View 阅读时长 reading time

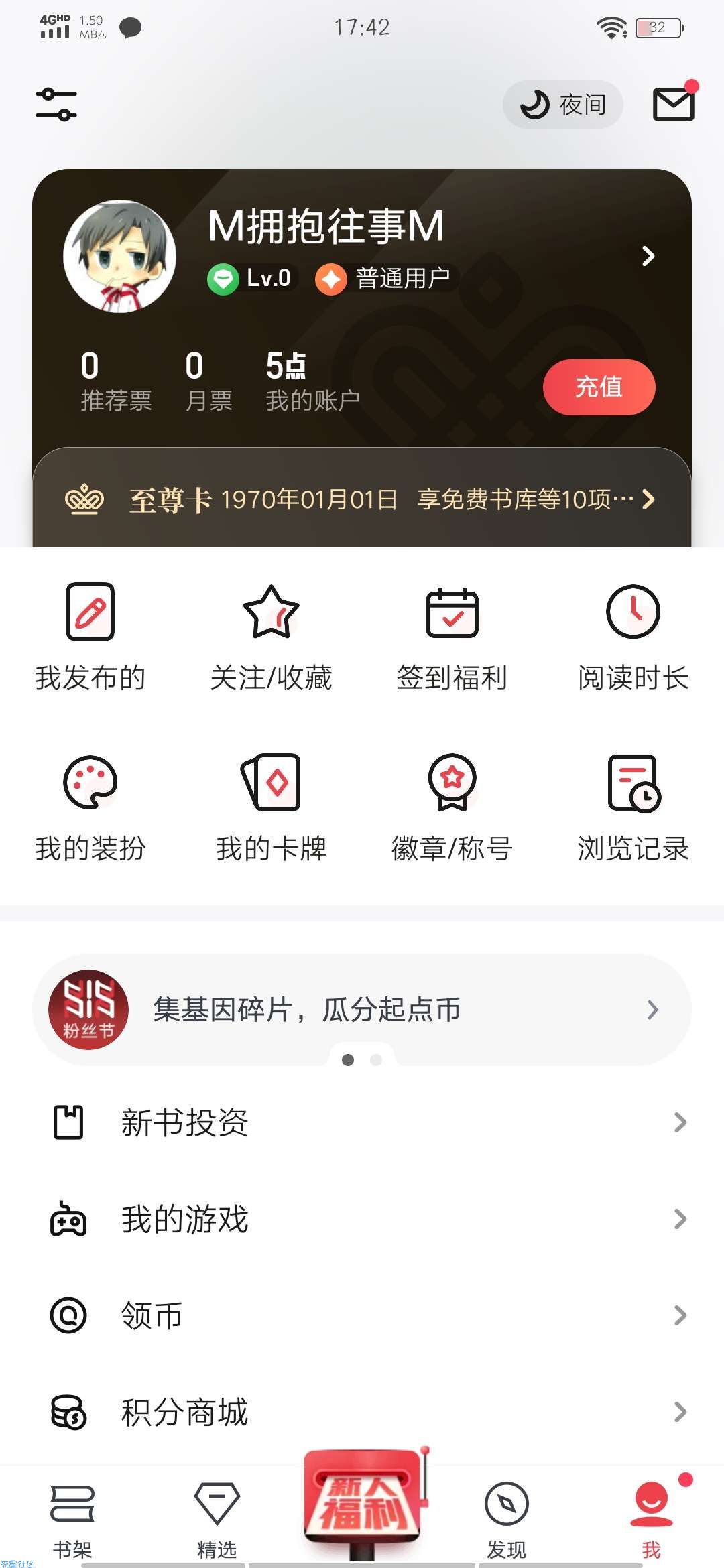pyautogui.click(x=633, y=635)
